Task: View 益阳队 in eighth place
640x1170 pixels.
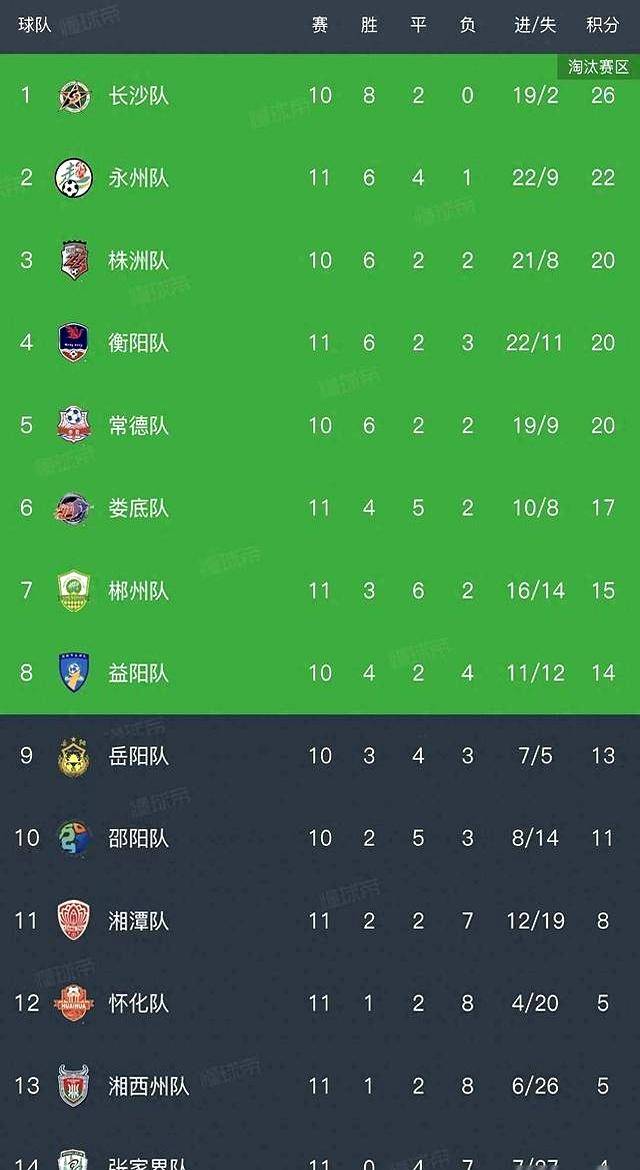Action: [138, 673]
